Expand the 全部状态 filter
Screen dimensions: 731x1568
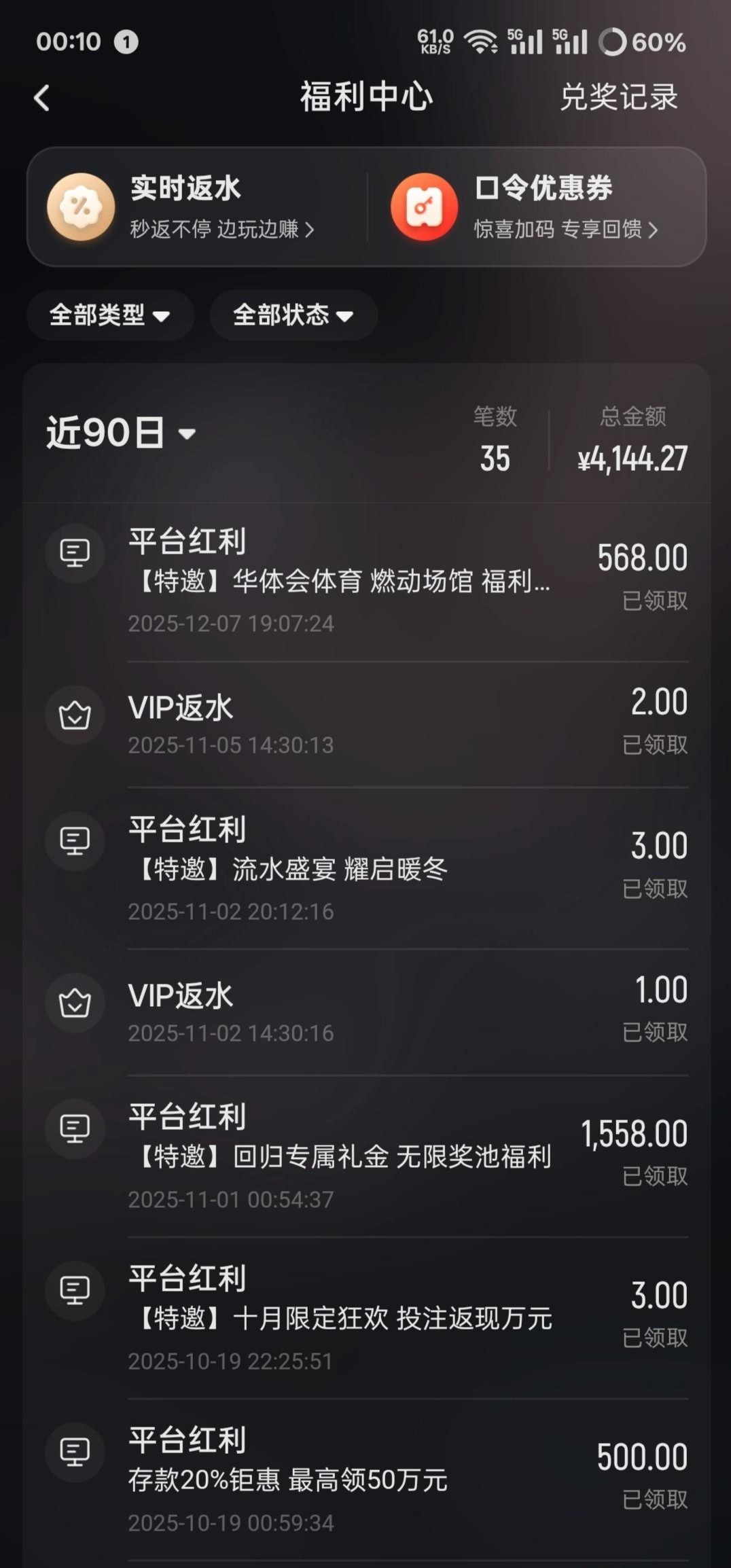[x=293, y=315]
